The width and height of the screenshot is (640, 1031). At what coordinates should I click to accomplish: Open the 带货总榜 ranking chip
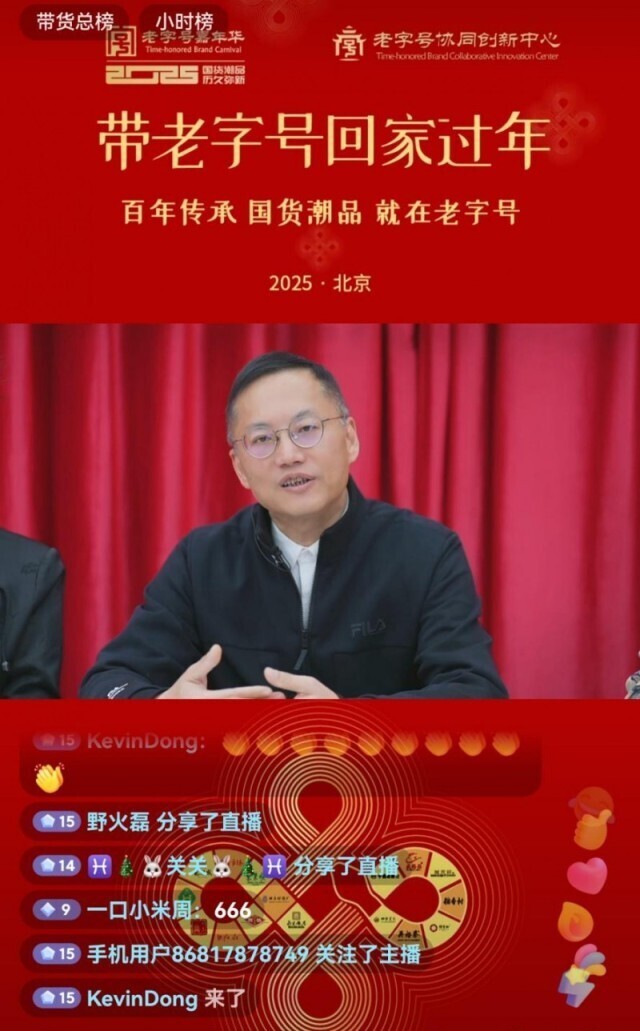click(x=75, y=22)
